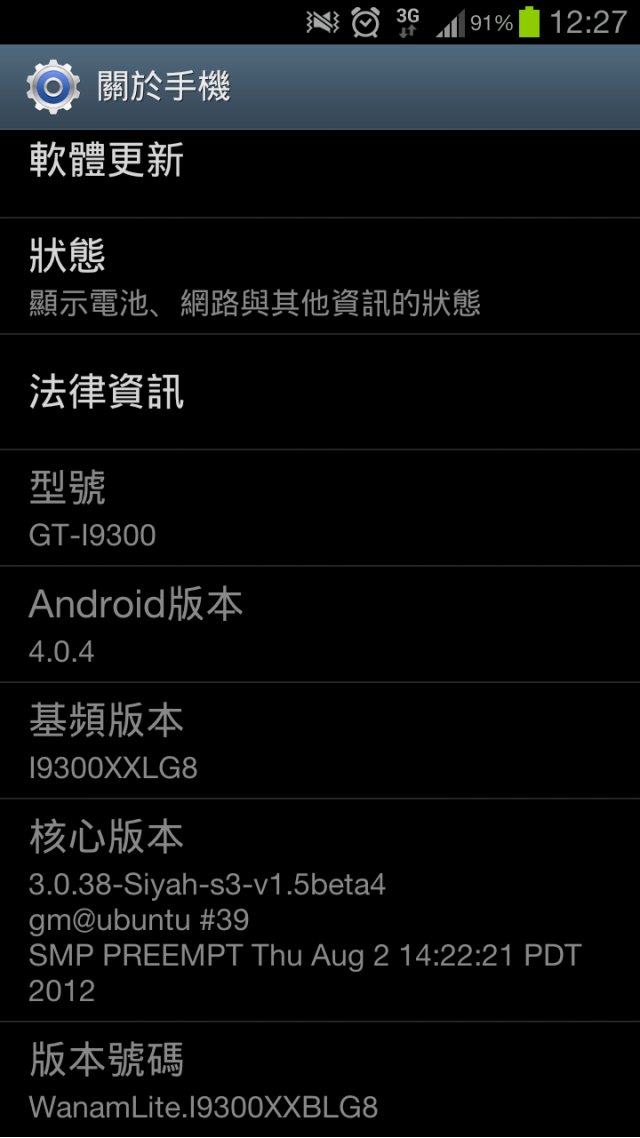This screenshot has height=1138, width=640.
Task: Open 狀態 status details
Action: pos(320,276)
